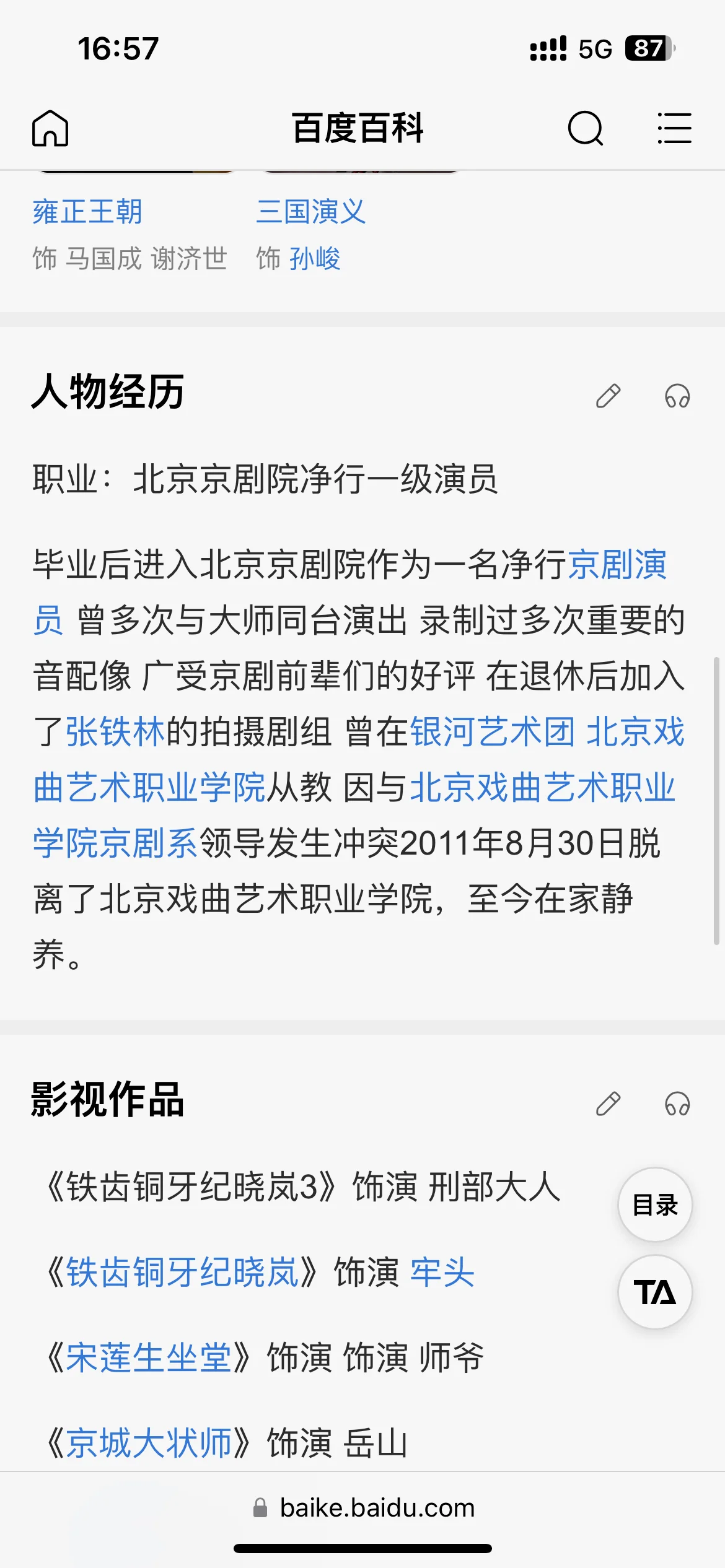Screen dimensions: 725x1568
Task: Open the 孙峻 role link
Action: tap(315, 259)
